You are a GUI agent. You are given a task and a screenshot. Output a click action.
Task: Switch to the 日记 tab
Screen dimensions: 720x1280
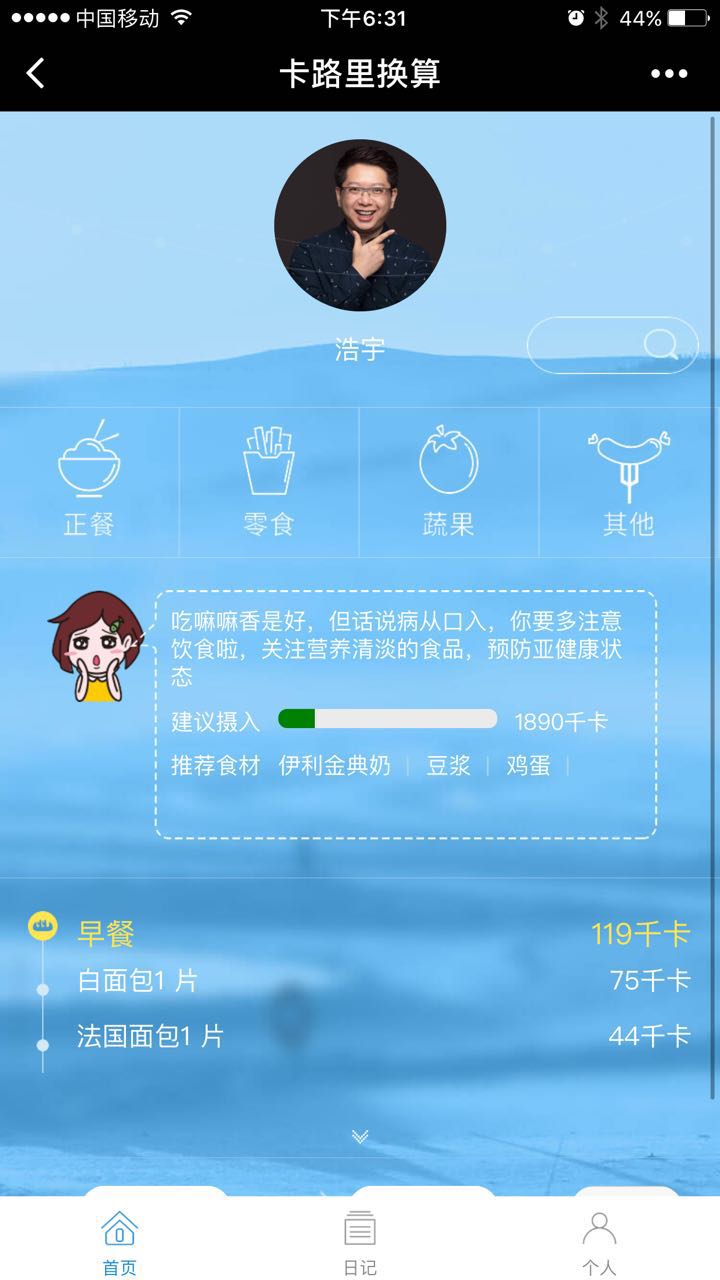coord(360,1242)
